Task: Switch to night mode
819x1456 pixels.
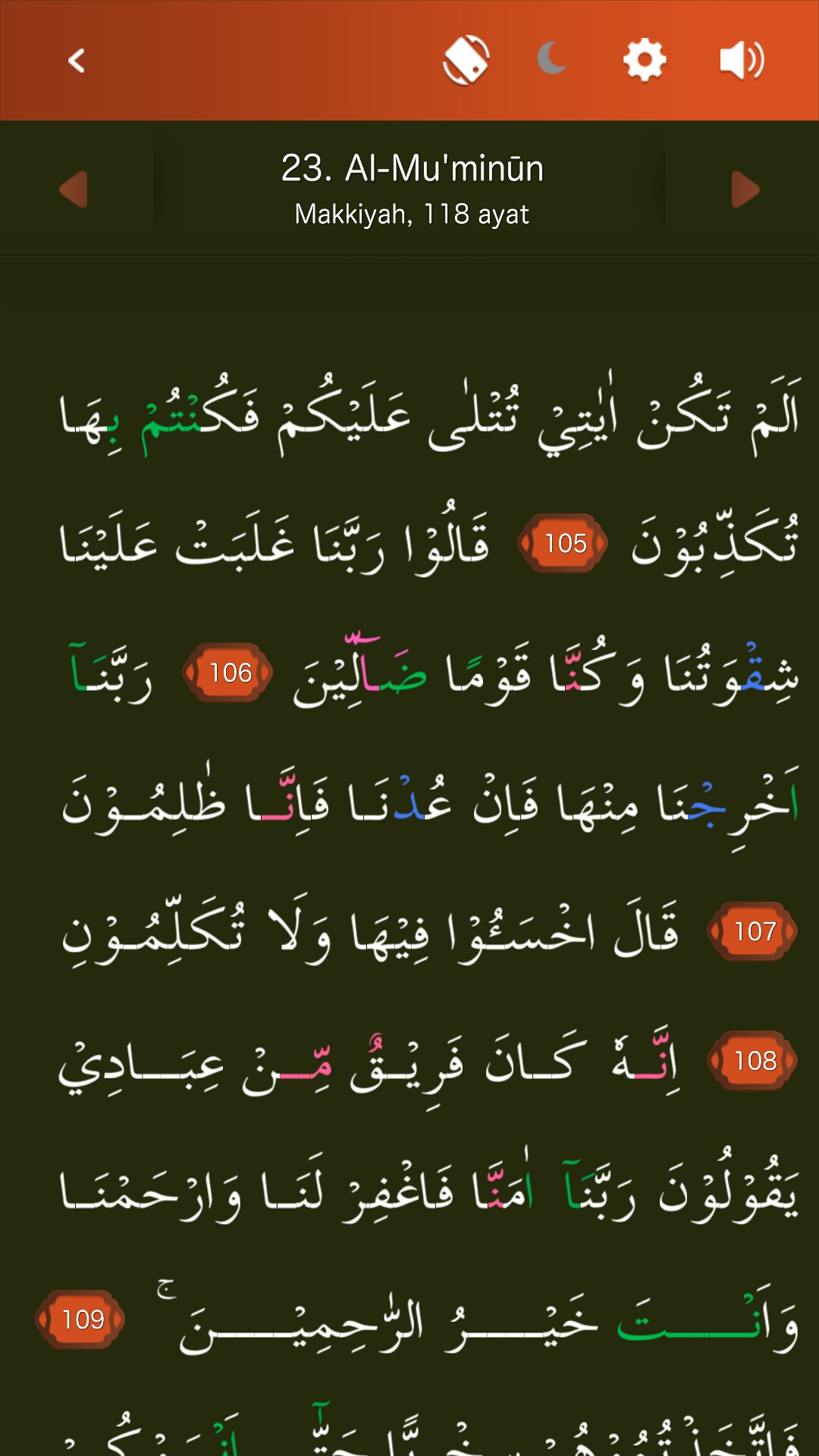Action: pos(553,59)
